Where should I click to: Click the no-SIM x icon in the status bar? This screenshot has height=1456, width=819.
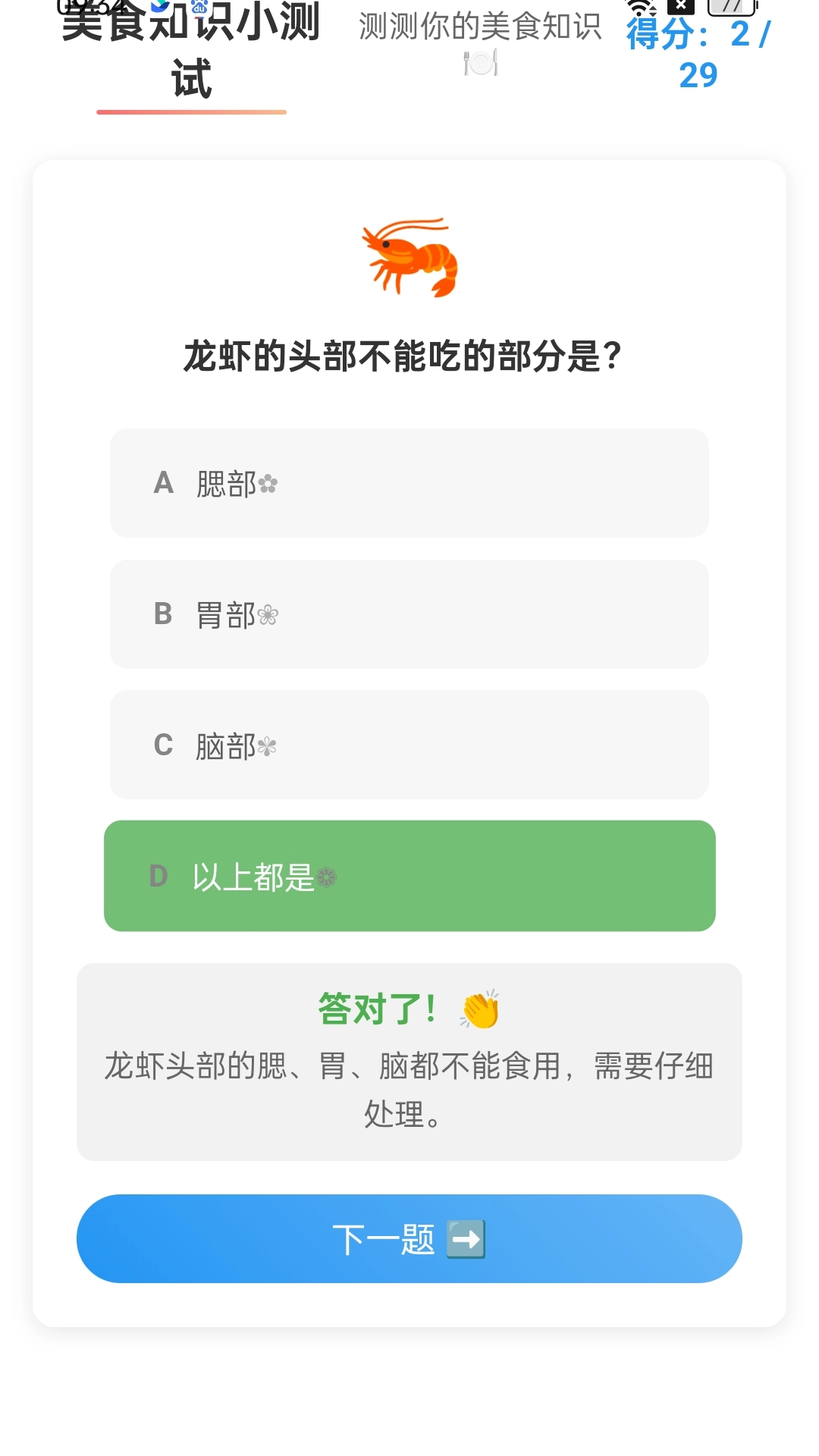point(681,6)
